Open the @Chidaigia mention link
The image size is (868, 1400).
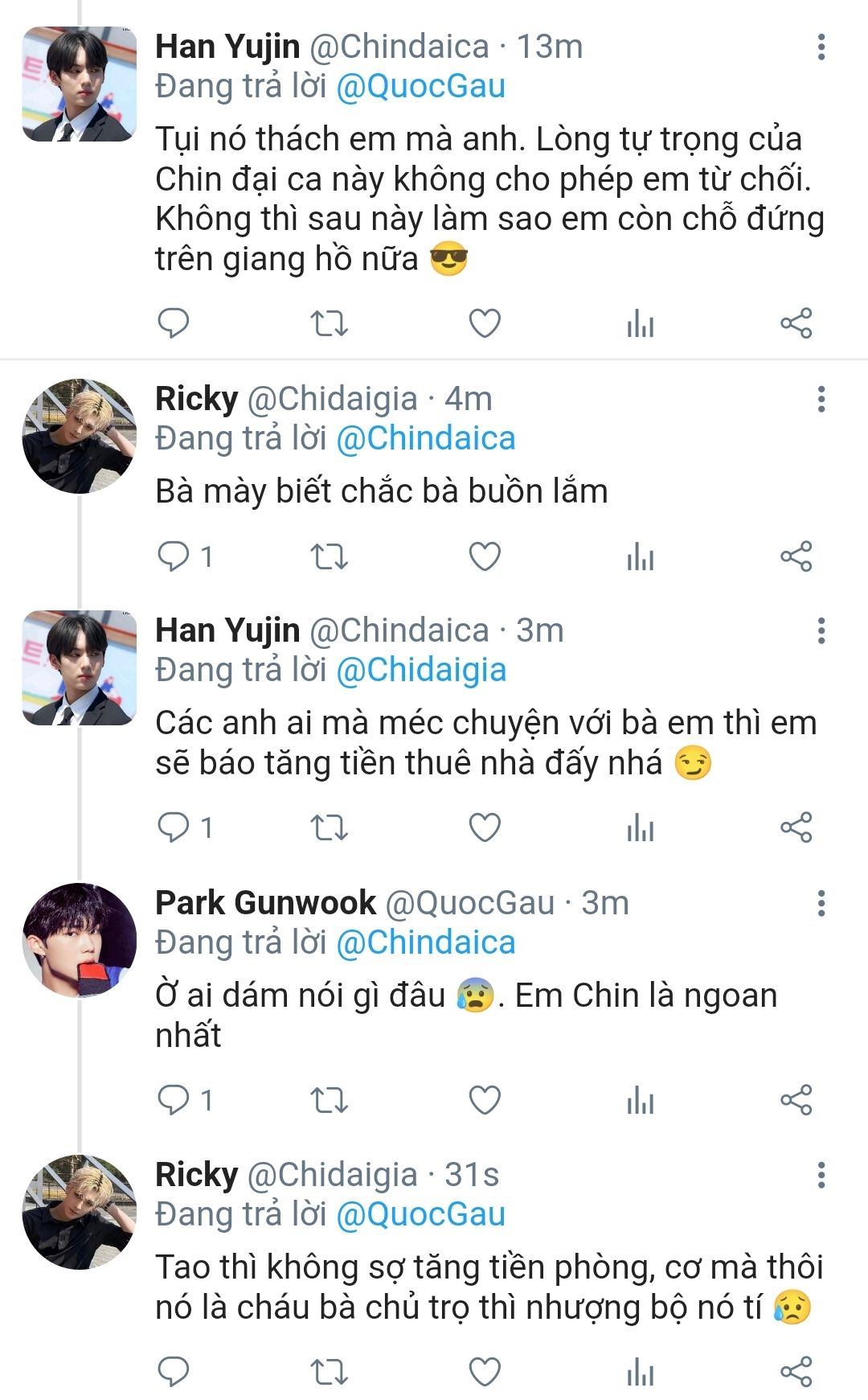pos(420,671)
